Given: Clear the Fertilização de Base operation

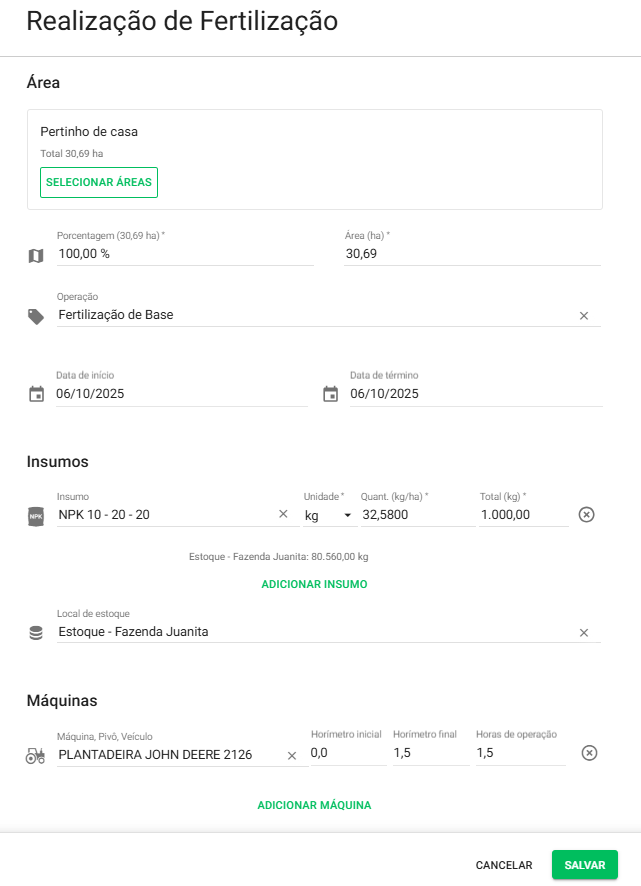Looking at the screenshot, I should pyautogui.click(x=584, y=316).
